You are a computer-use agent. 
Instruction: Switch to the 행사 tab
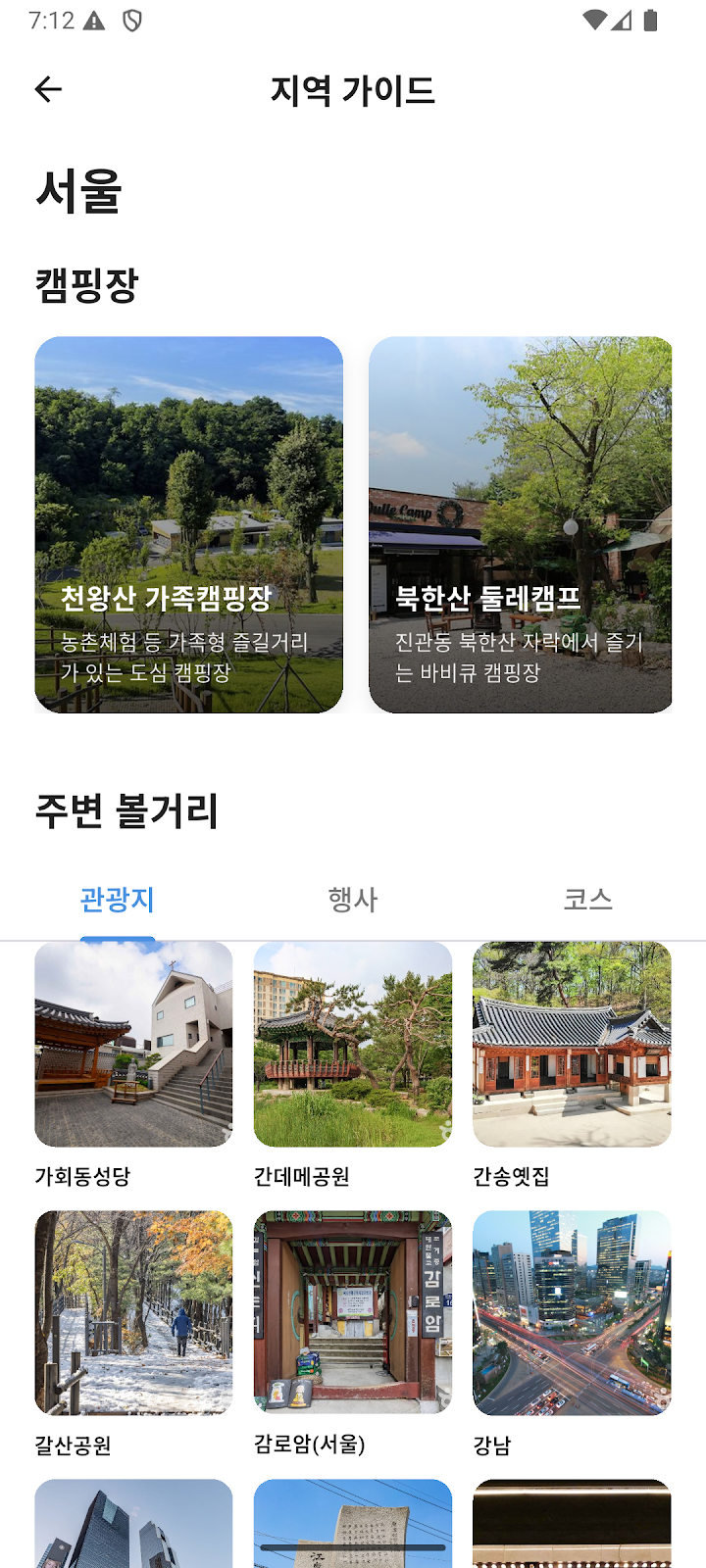[x=353, y=900]
